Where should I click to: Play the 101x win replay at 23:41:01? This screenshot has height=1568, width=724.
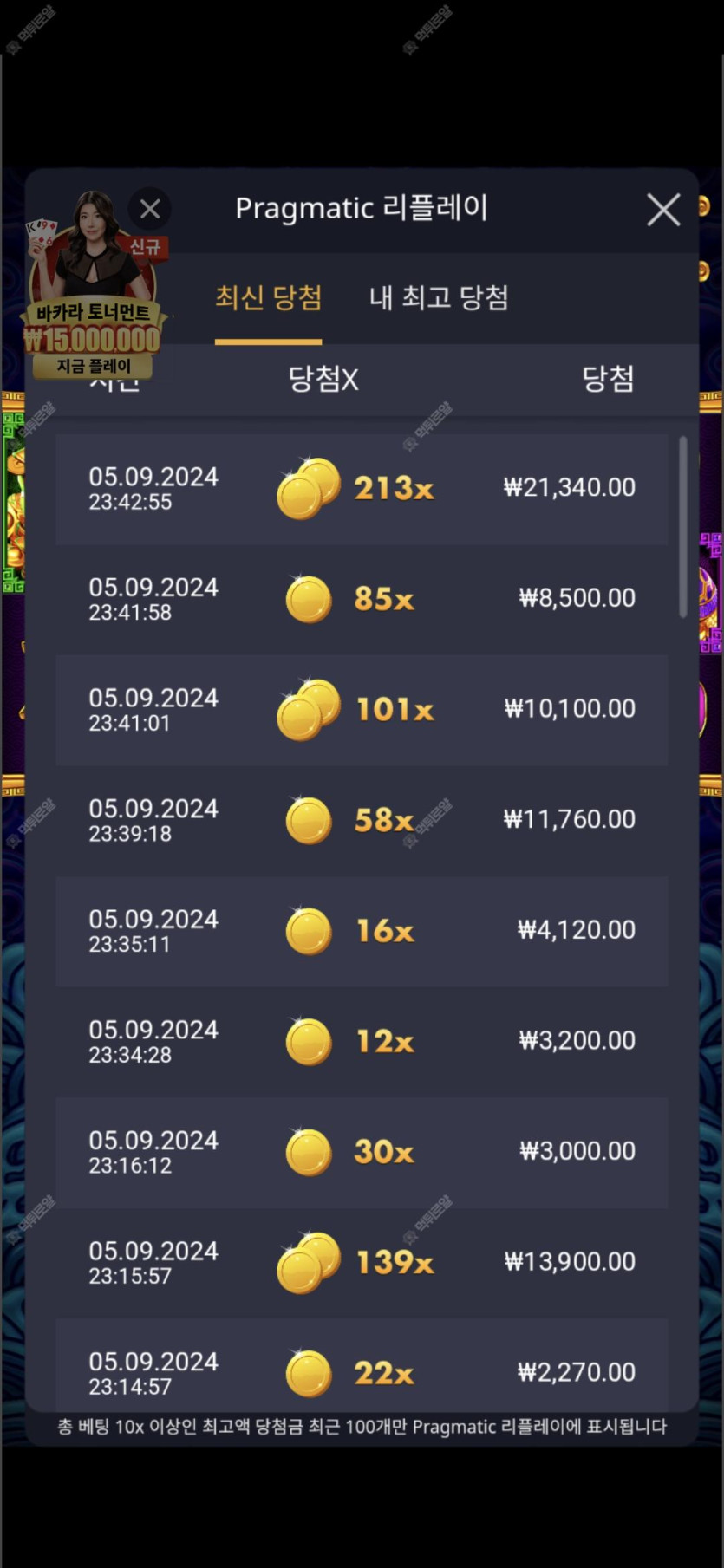coord(362,710)
